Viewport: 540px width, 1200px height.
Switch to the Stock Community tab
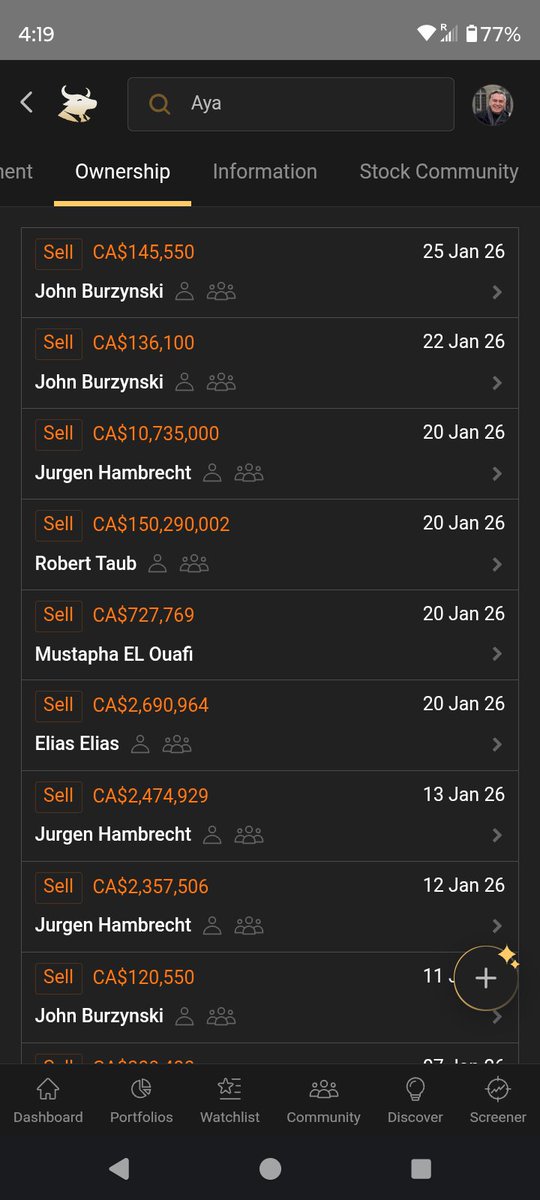pyautogui.click(x=439, y=172)
